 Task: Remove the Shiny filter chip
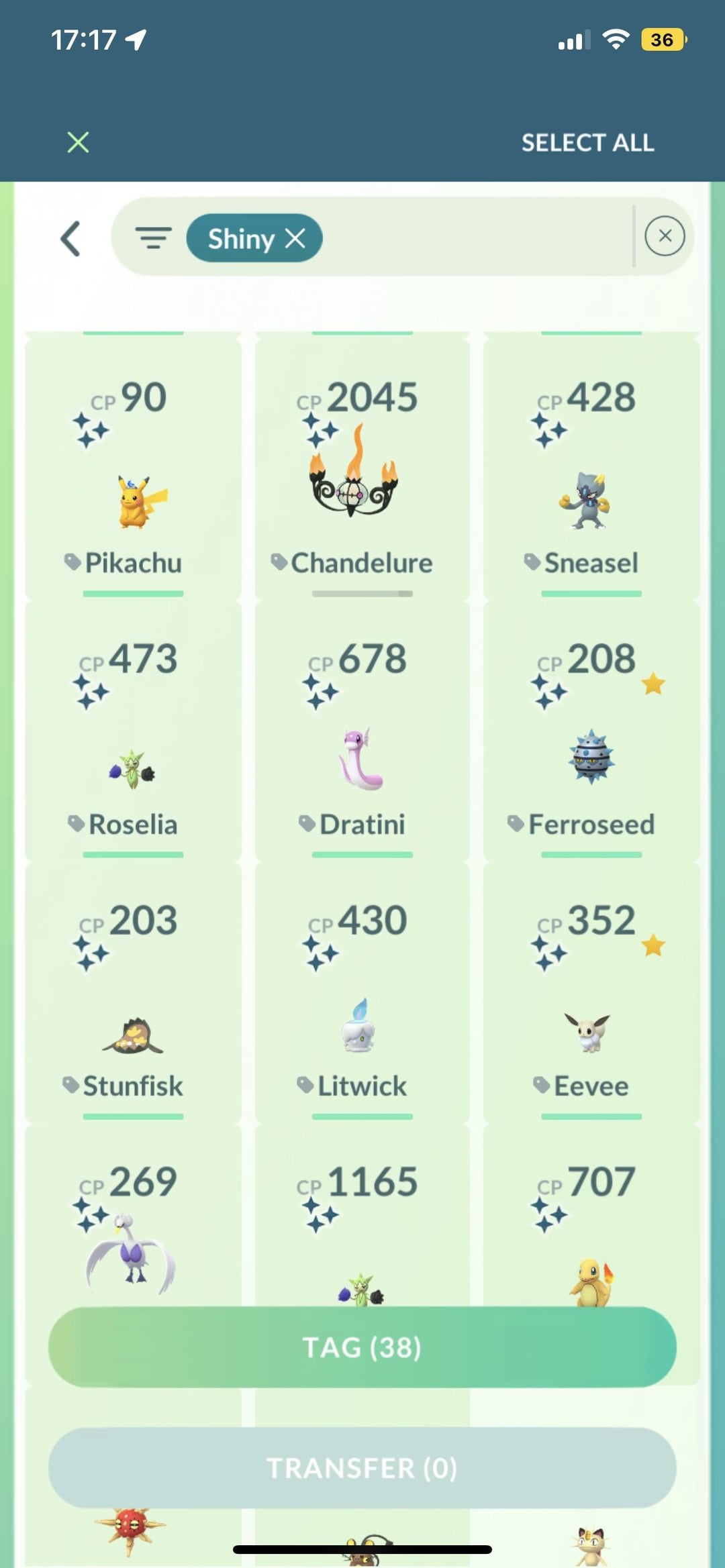295,238
